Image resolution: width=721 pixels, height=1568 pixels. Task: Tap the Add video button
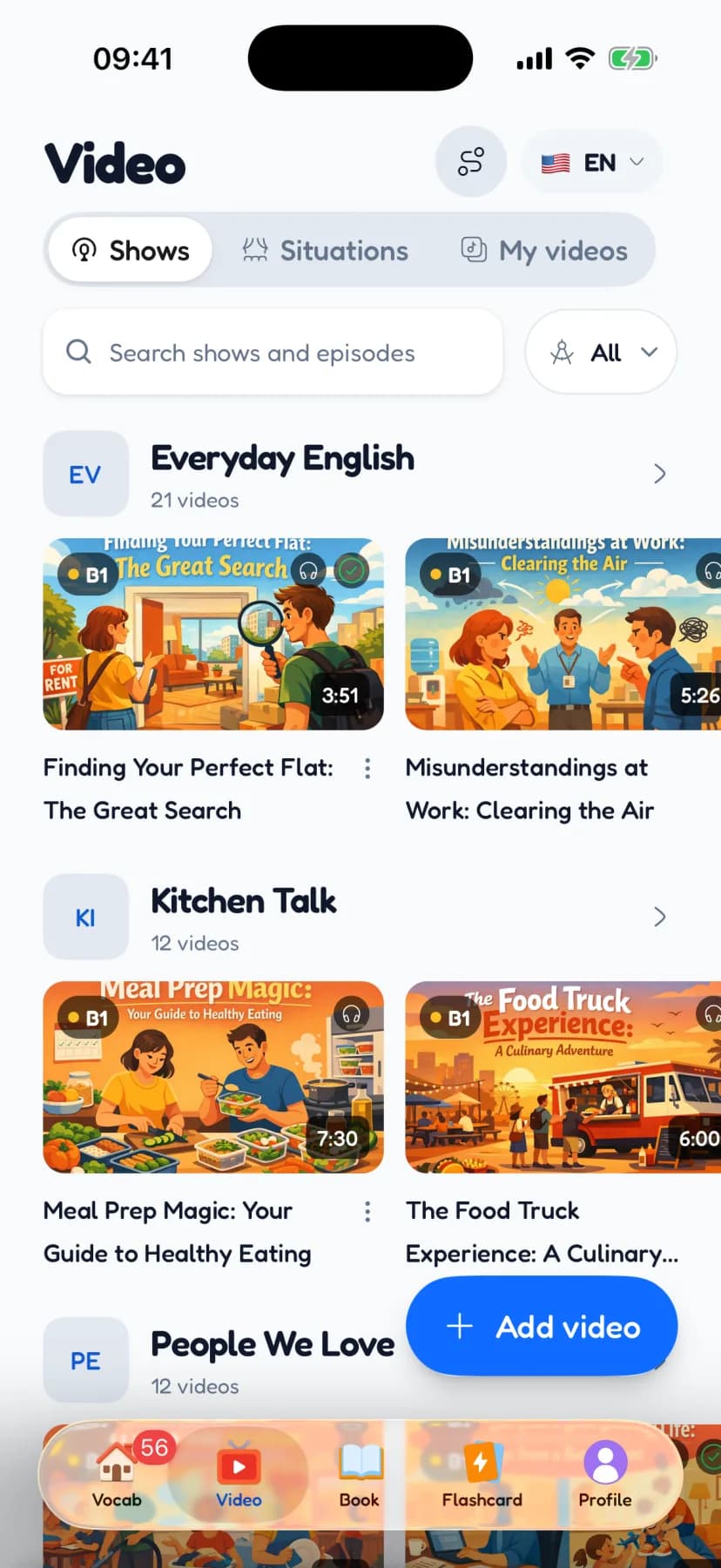coord(542,1326)
